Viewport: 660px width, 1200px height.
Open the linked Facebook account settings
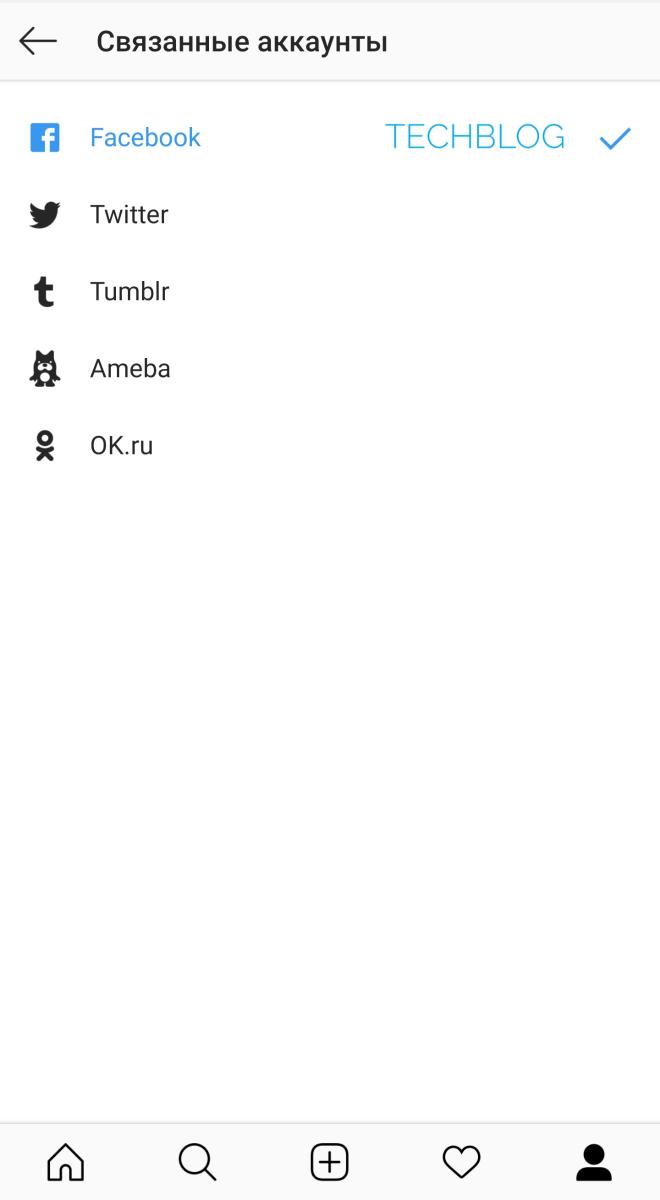click(x=145, y=138)
